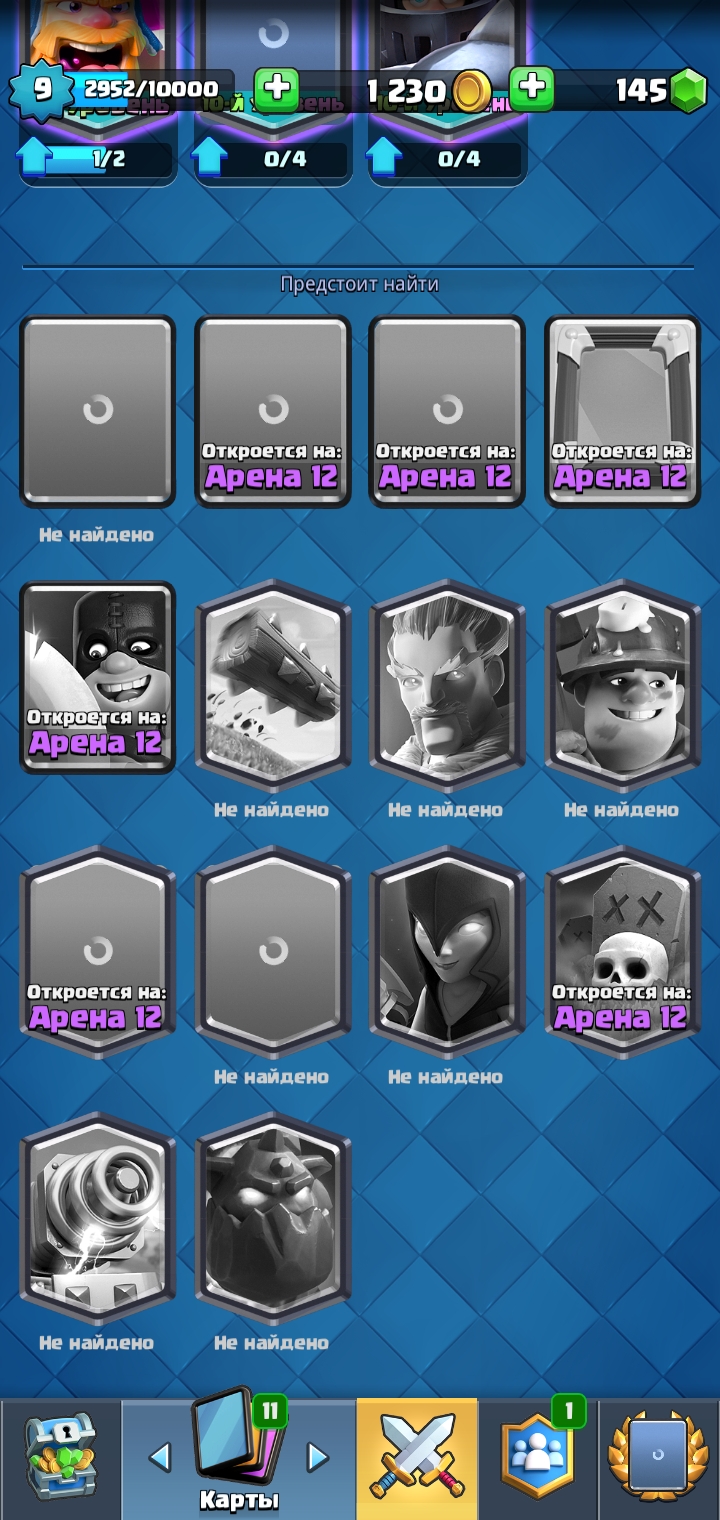The width and height of the screenshot is (720, 1520).
Task: Open the Карты cards tab
Action: coord(239,1458)
